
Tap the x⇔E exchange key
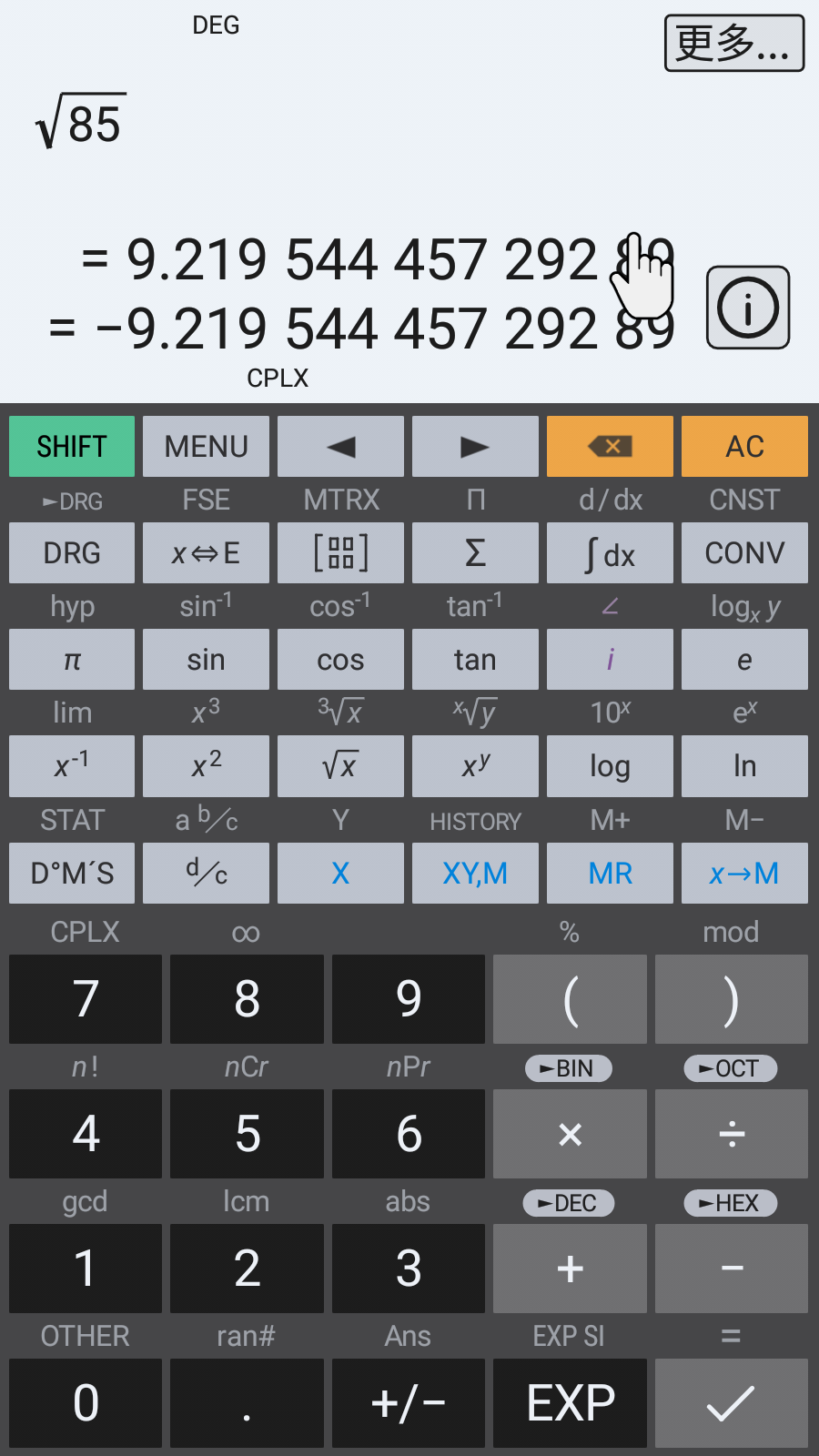tap(206, 552)
